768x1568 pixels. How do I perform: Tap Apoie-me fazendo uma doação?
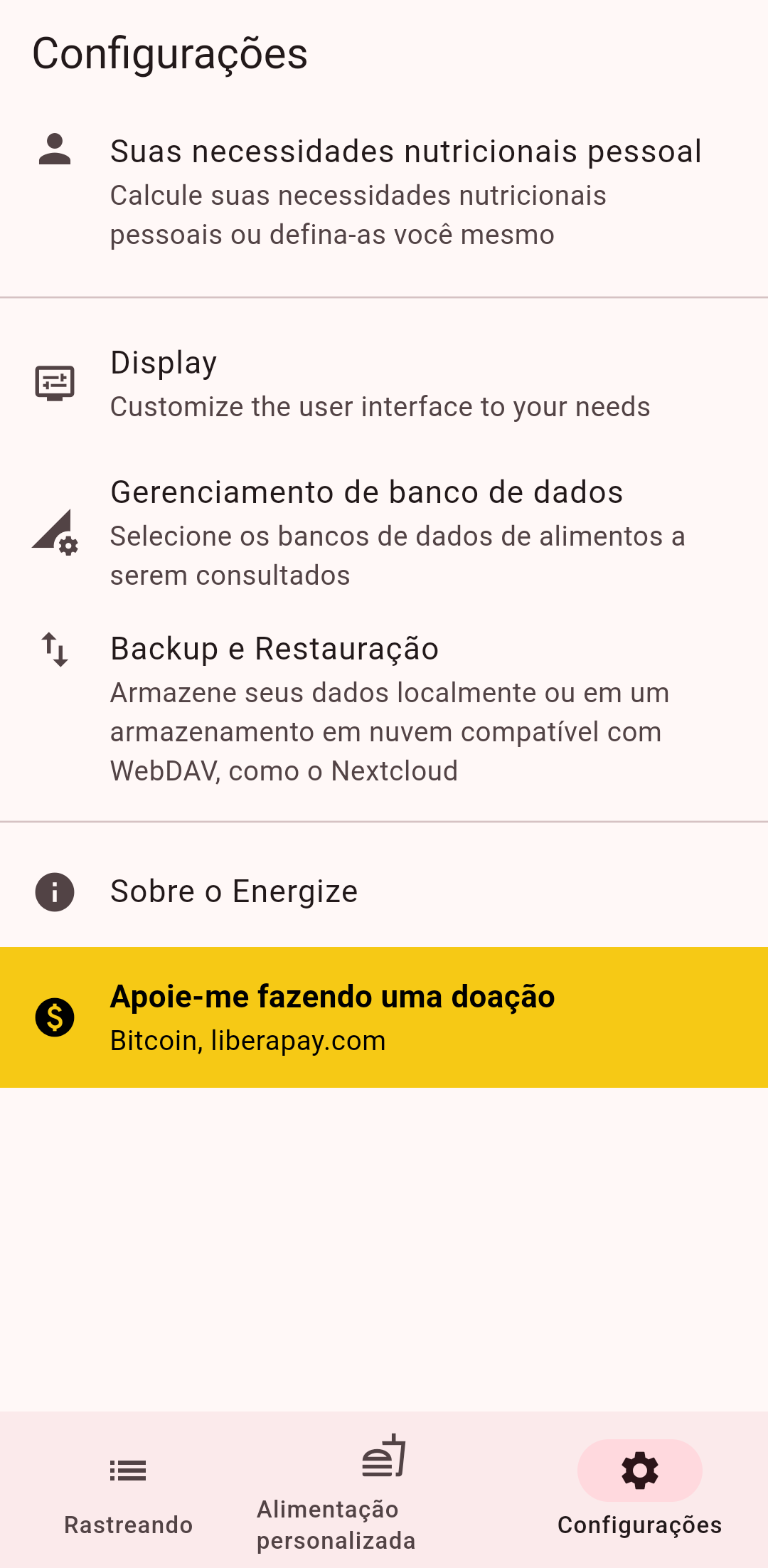click(x=384, y=1017)
